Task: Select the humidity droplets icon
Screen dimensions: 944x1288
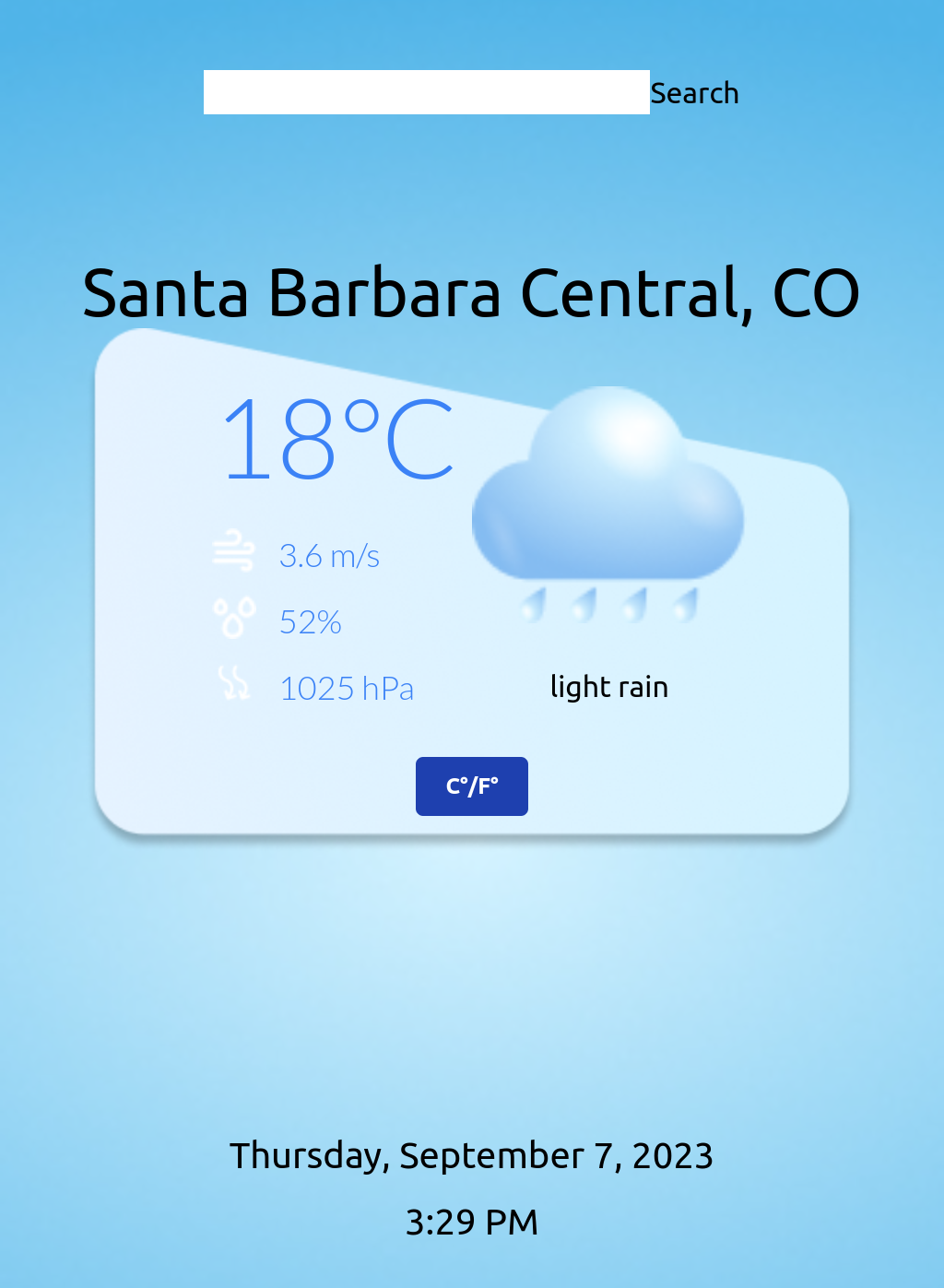Action: pos(235,617)
